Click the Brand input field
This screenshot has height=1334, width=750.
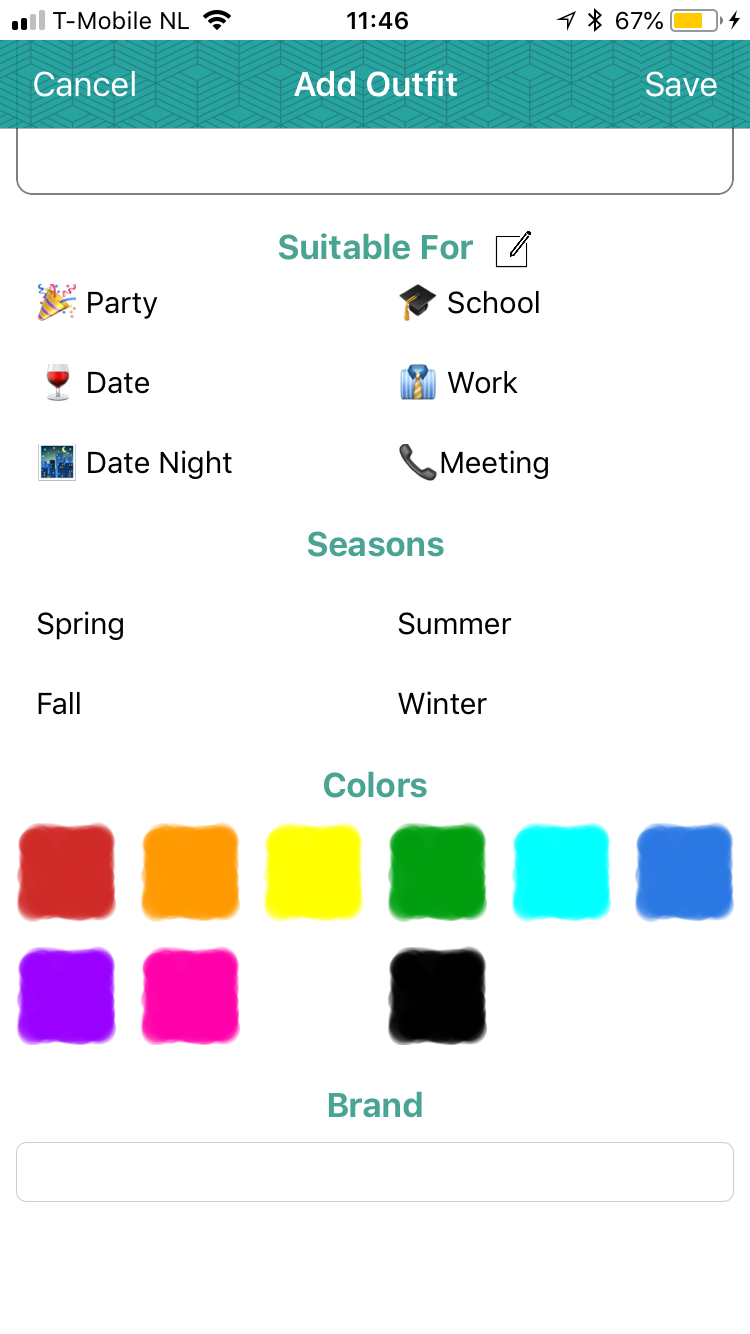coord(375,1171)
